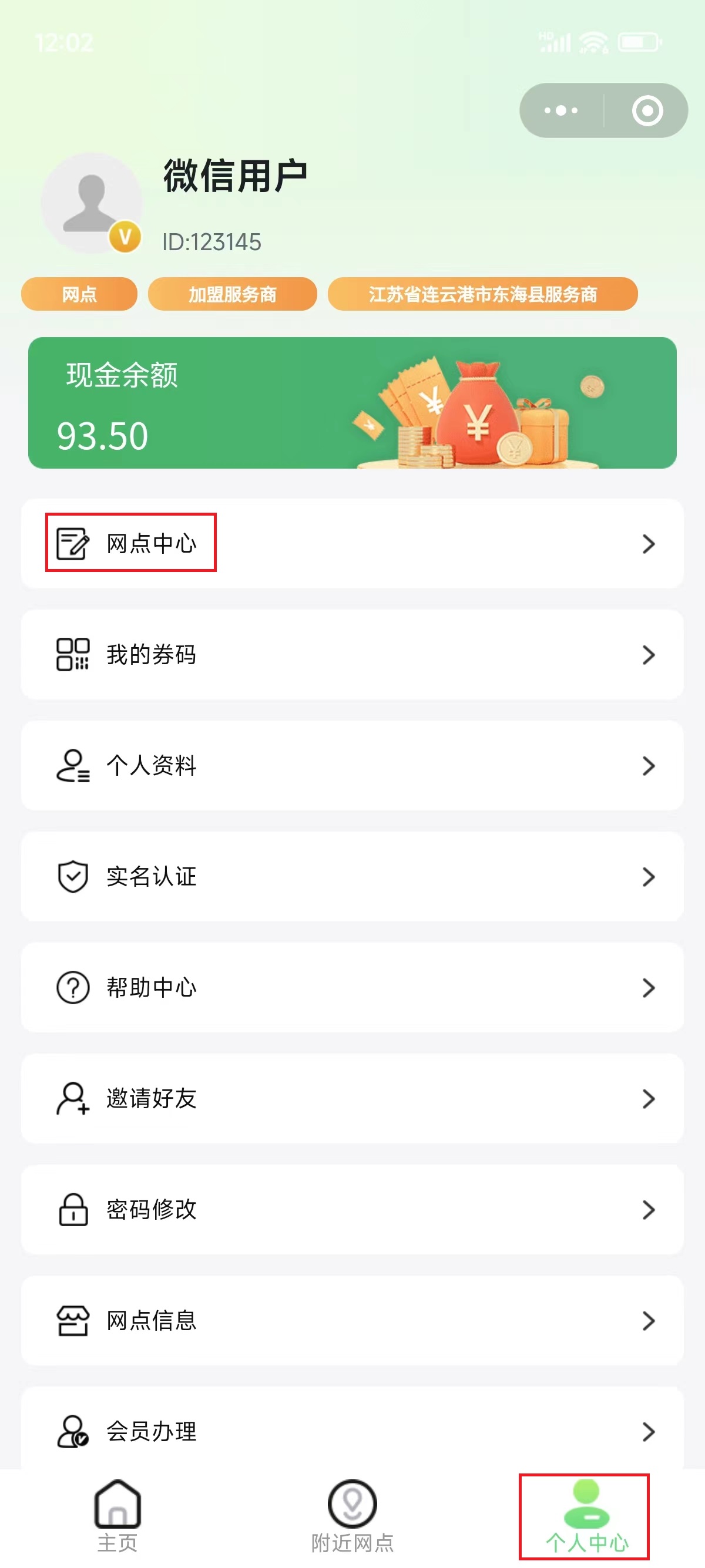Select 邀请好友
705x1568 pixels.
[352, 1098]
